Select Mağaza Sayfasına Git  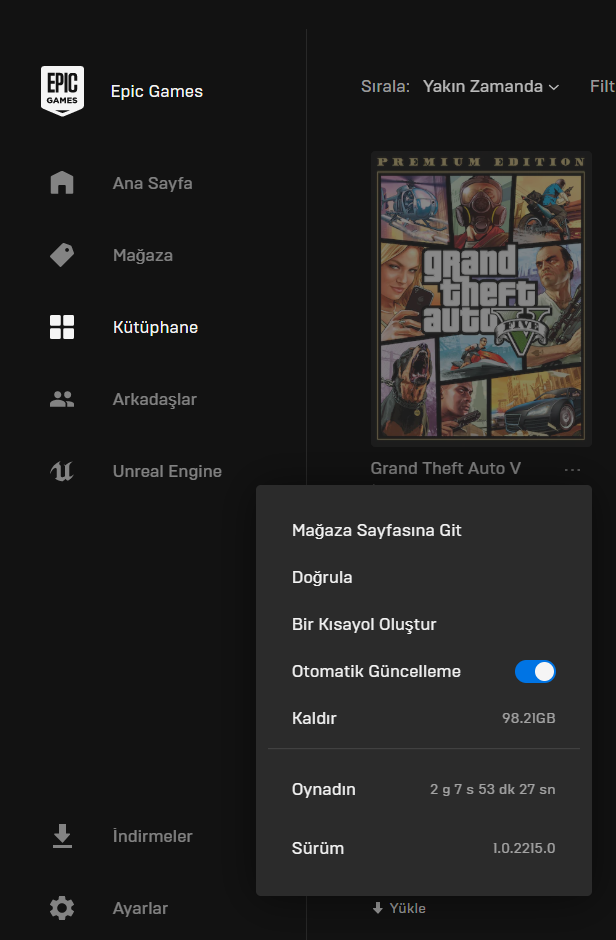pos(376,531)
